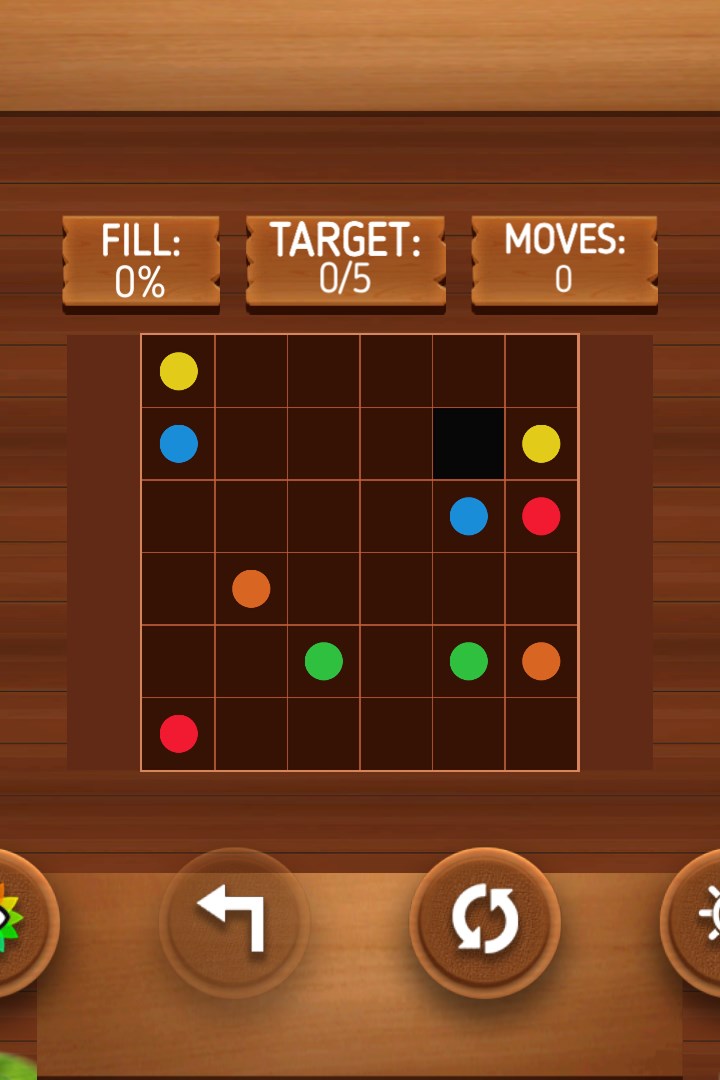The image size is (720, 1080).
Task: Select the yellow dot directly above a blue dot
Action: coord(179,371)
